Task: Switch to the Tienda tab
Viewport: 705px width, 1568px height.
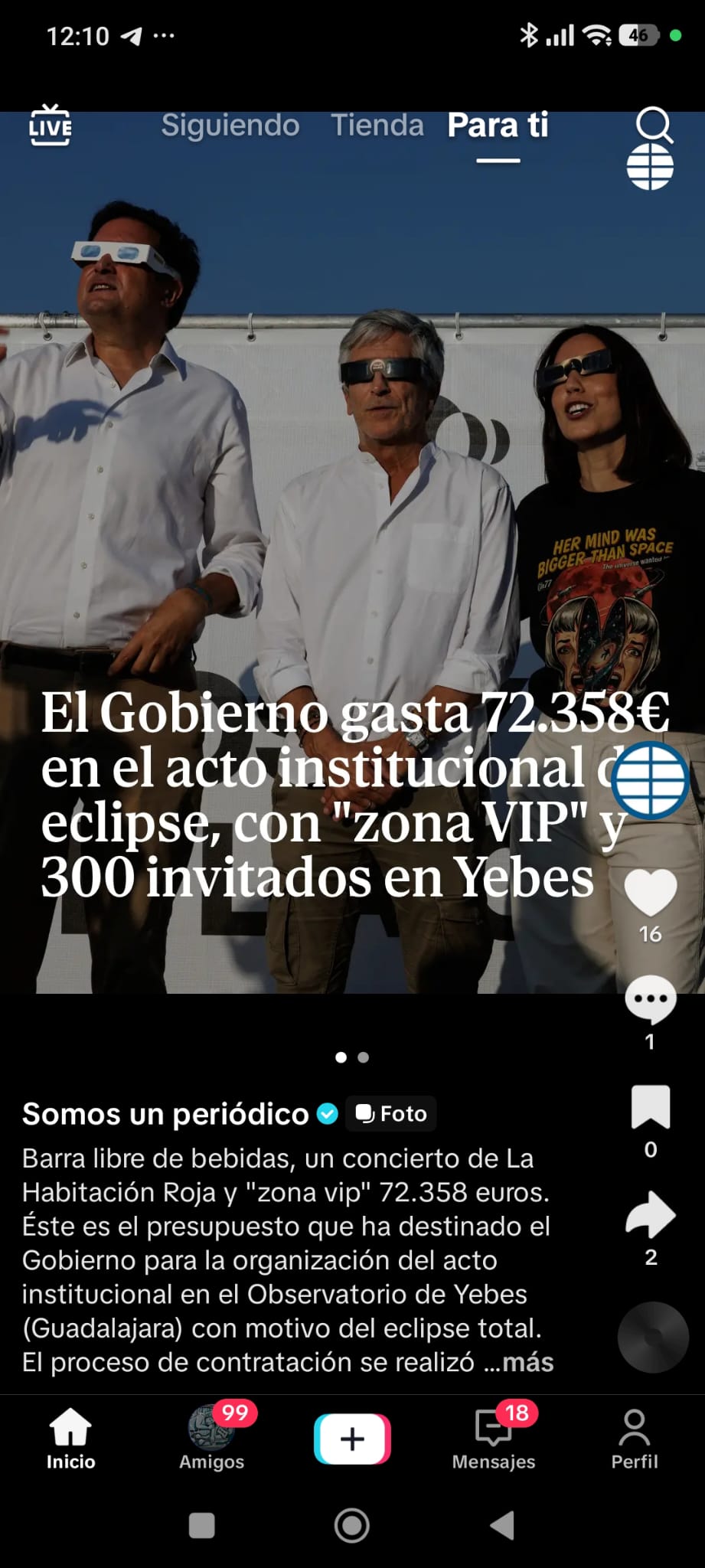Action: [x=377, y=125]
